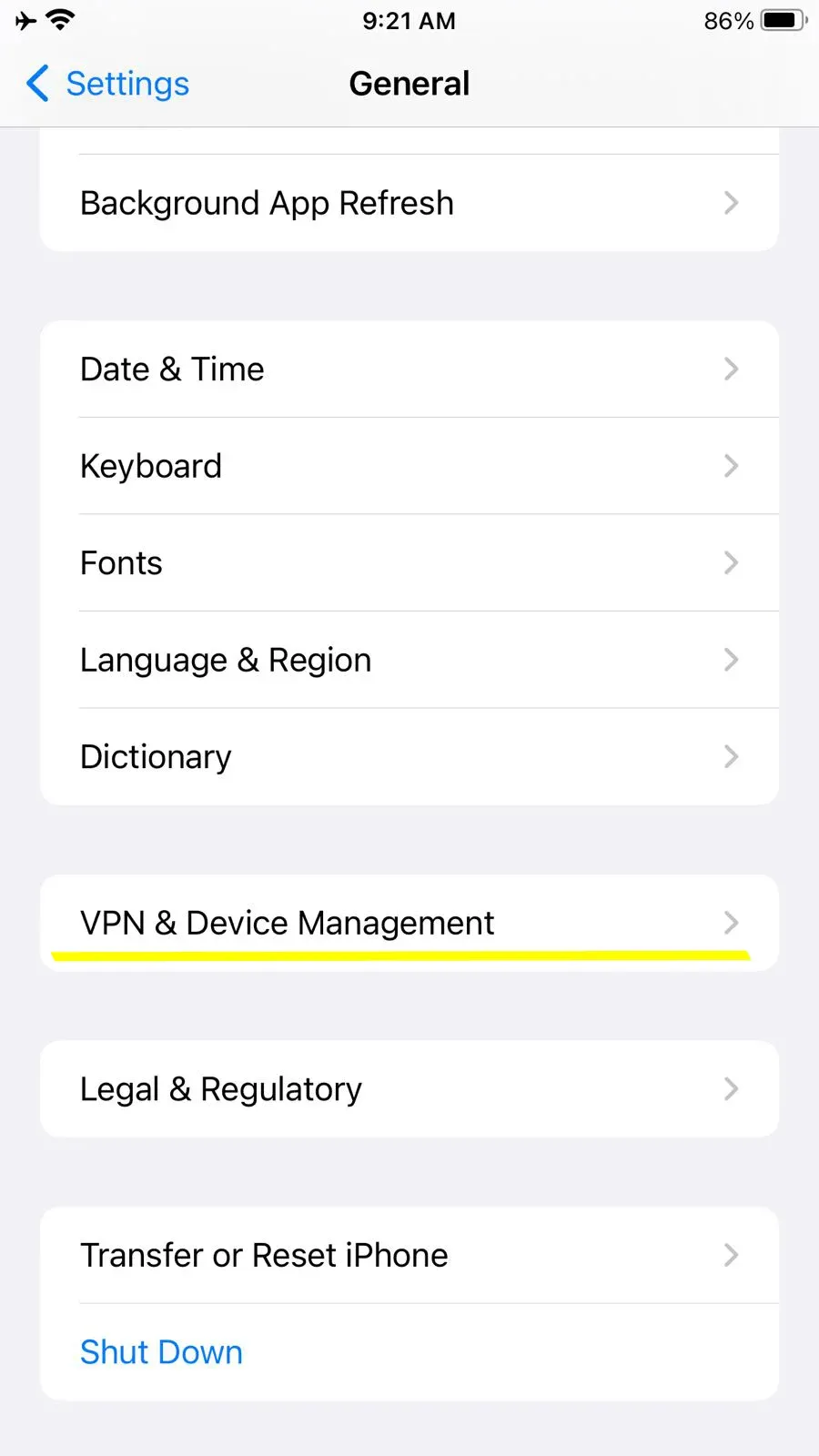Tap Shut Down to power off
The image size is (819, 1456).
coord(161,1352)
